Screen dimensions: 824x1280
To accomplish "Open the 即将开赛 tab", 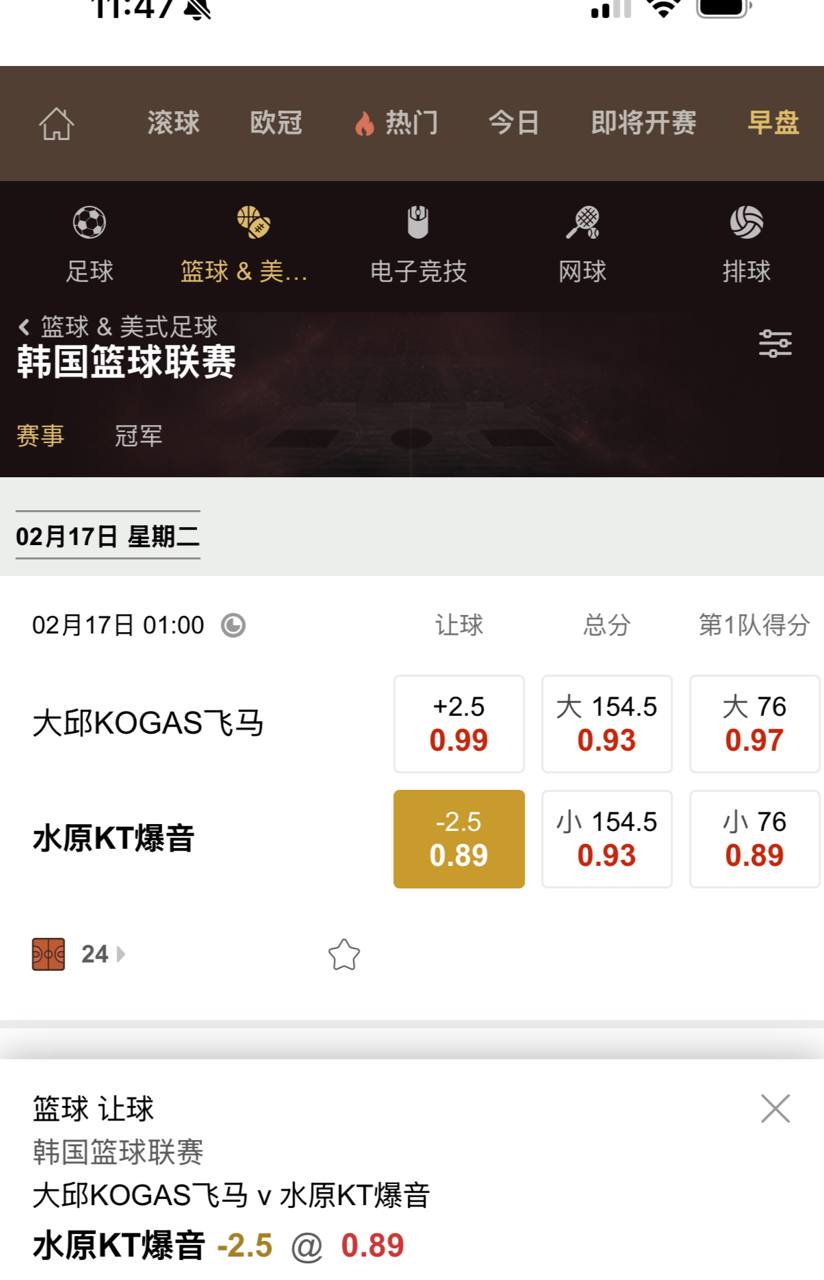I will 643,123.
